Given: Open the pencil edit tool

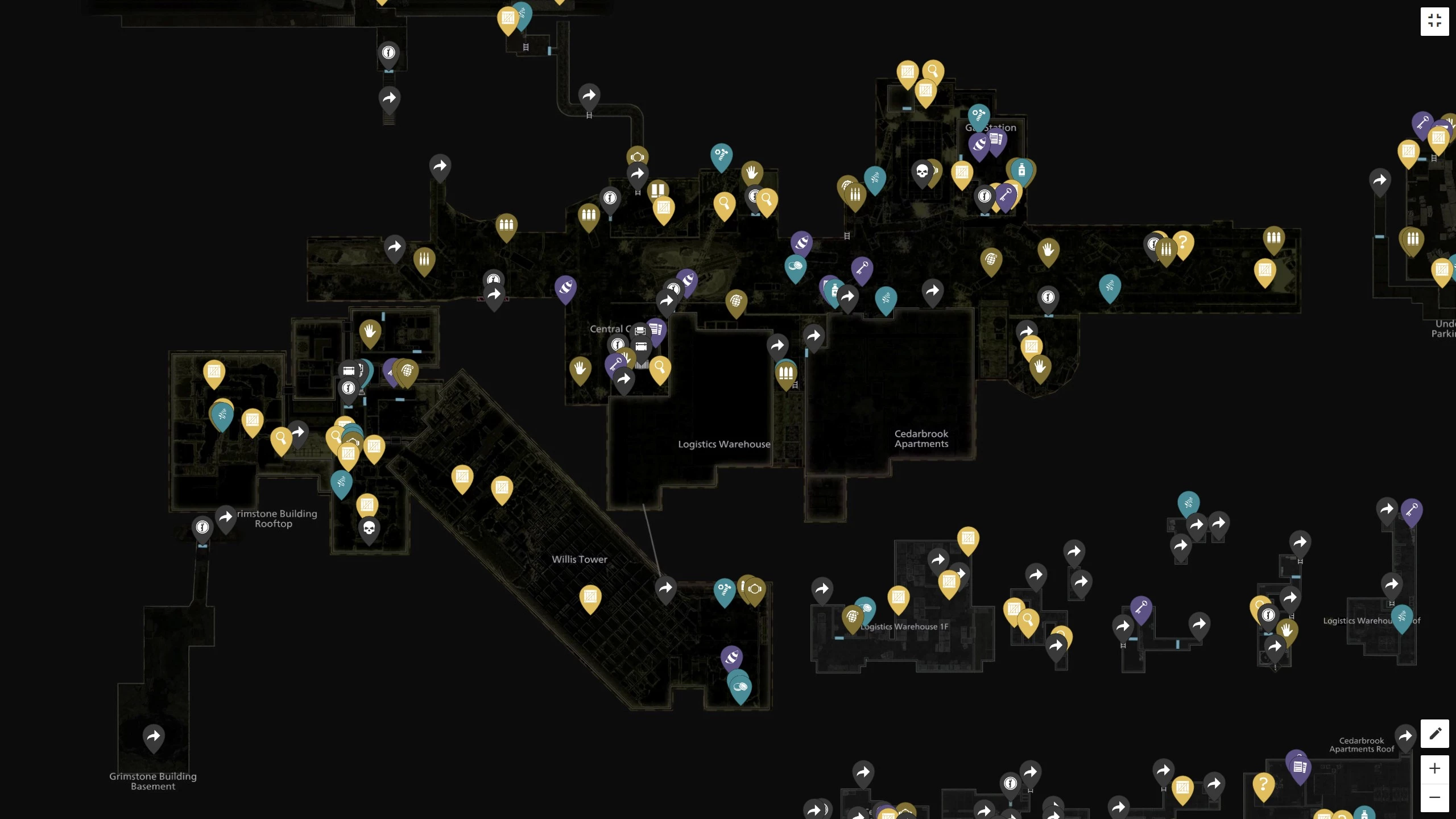Looking at the screenshot, I should pos(1434,733).
